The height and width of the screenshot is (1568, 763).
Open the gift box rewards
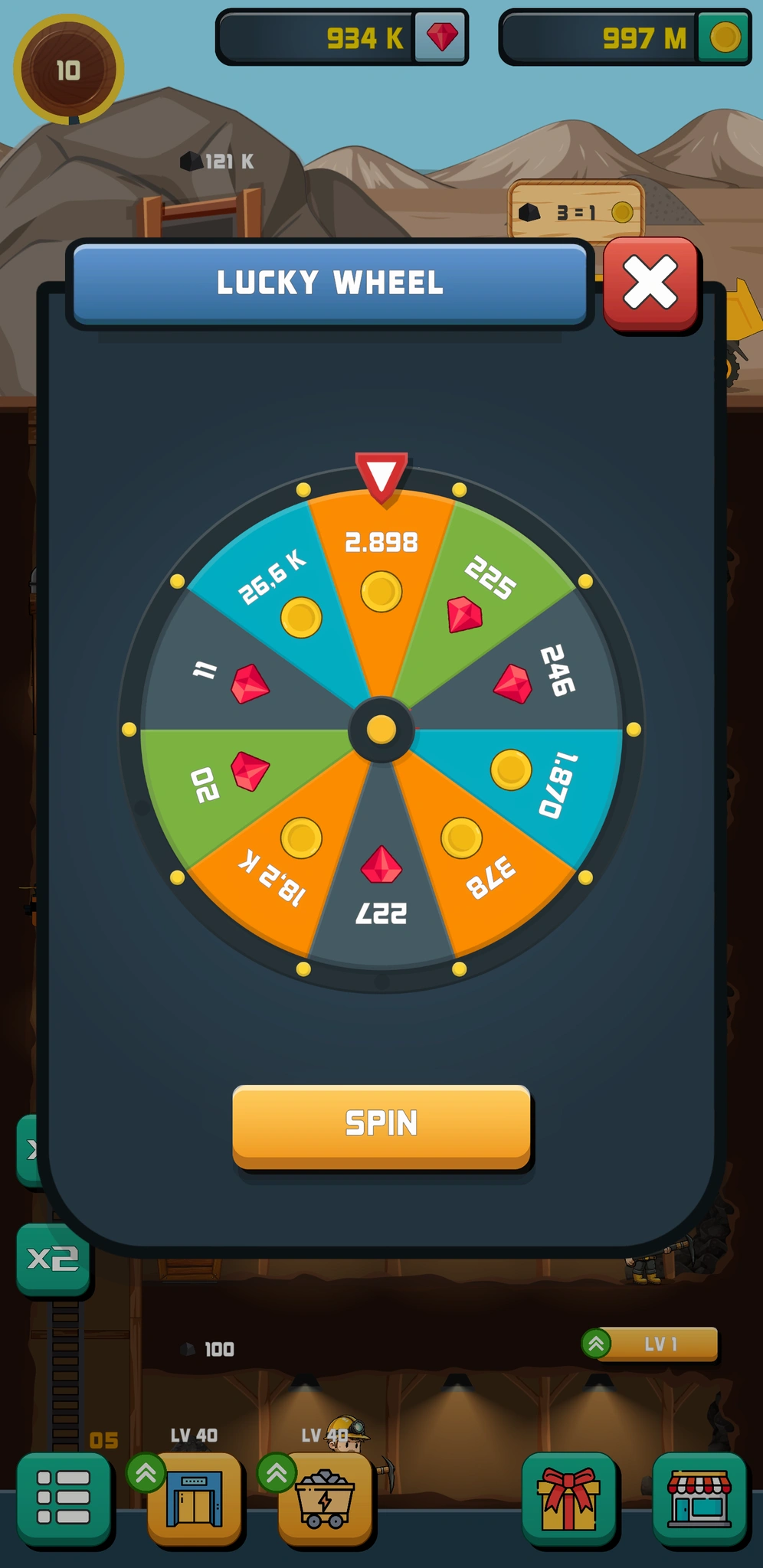568,1499
